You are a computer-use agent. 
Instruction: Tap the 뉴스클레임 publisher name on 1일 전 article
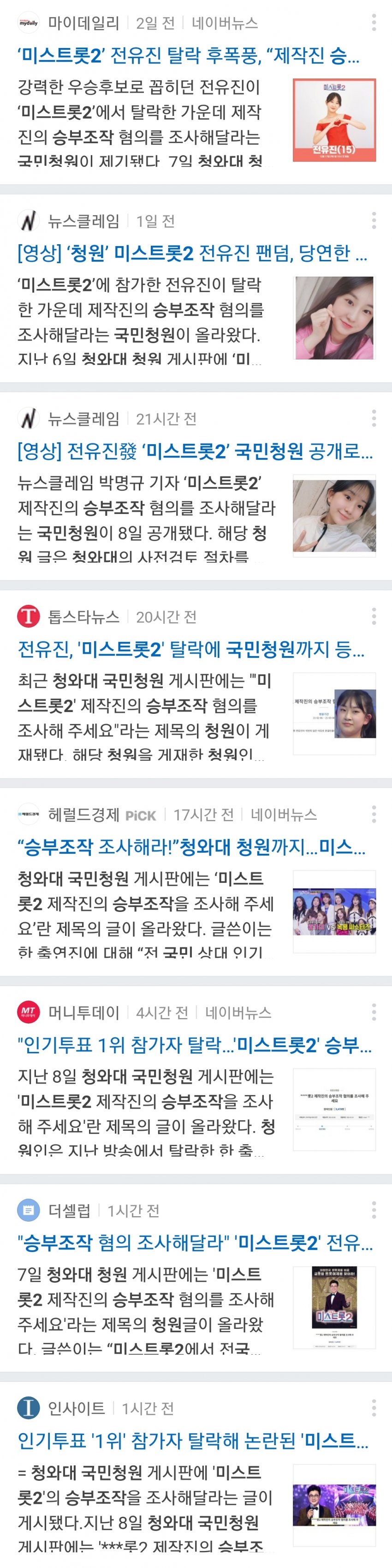(x=83, y=221)
